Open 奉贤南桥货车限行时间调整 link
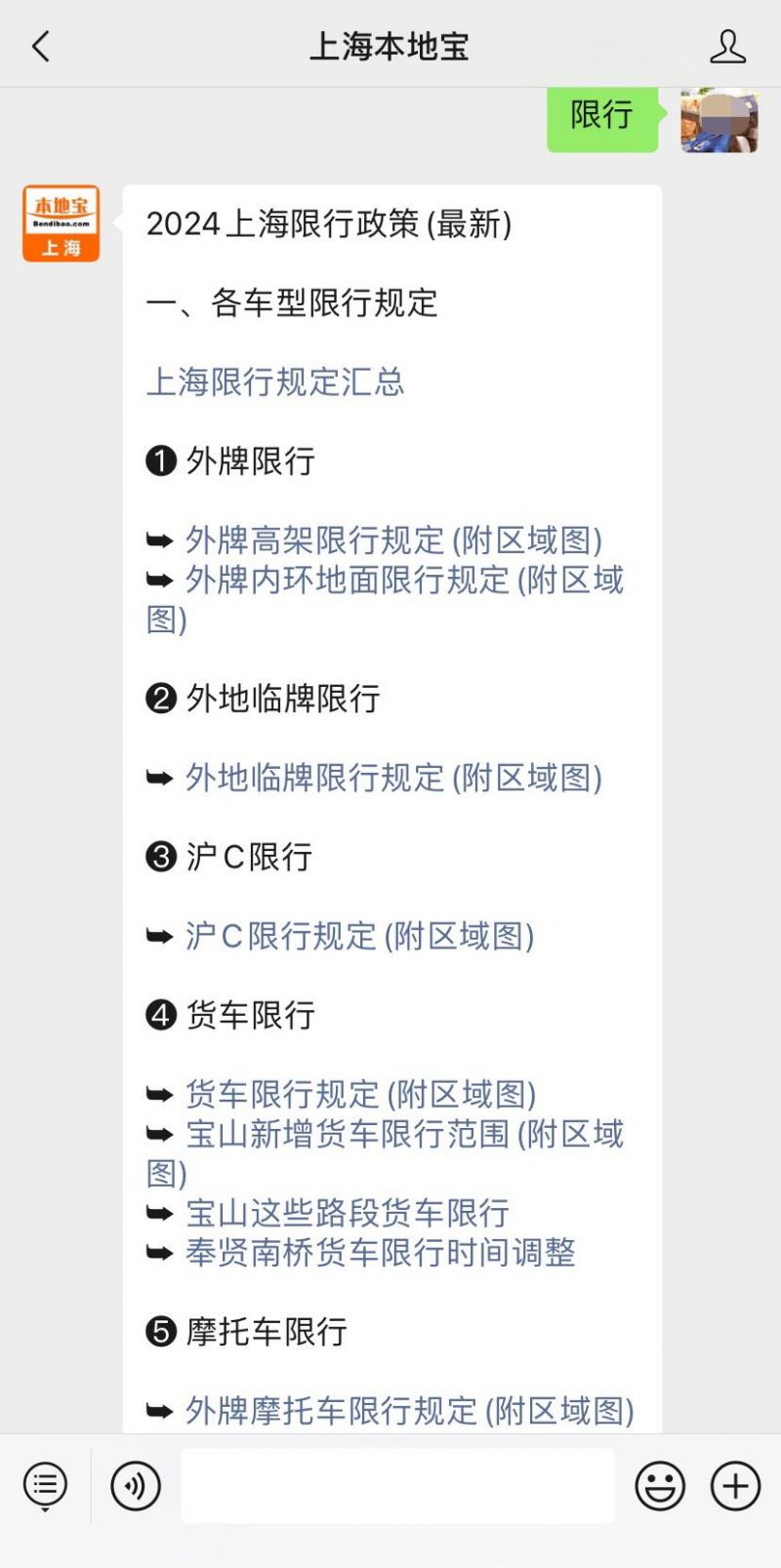 380,1252
